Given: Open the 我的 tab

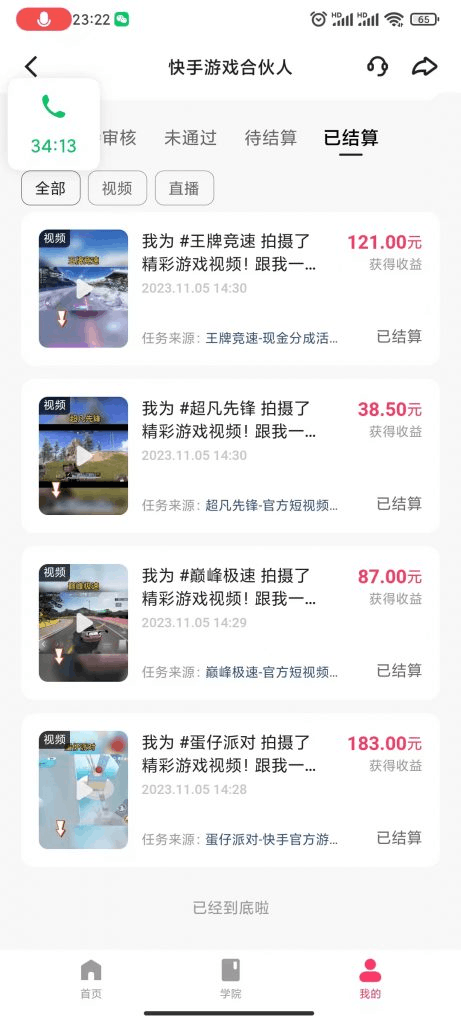Looking at the screenshot, I should pos(370,979).
